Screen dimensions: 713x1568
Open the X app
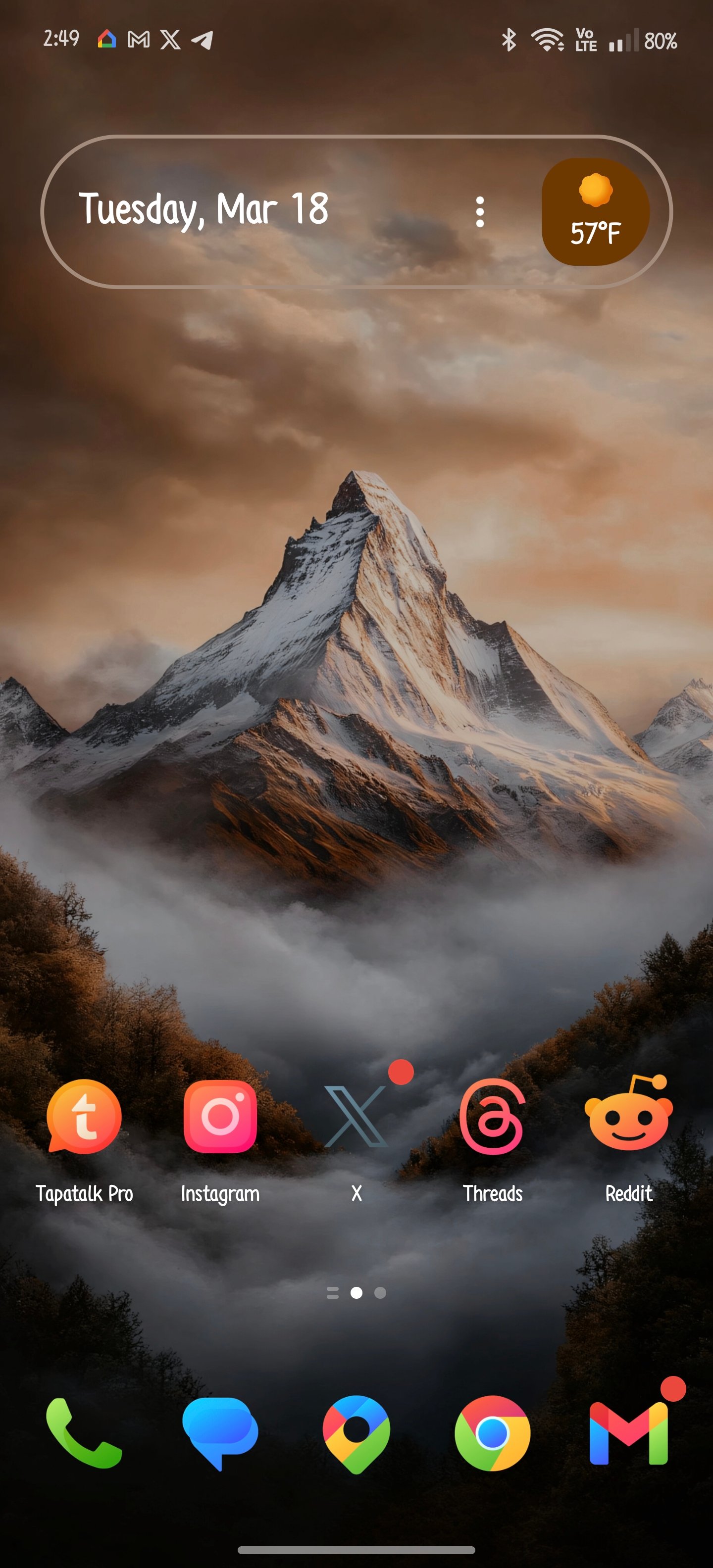point(356,1117)
